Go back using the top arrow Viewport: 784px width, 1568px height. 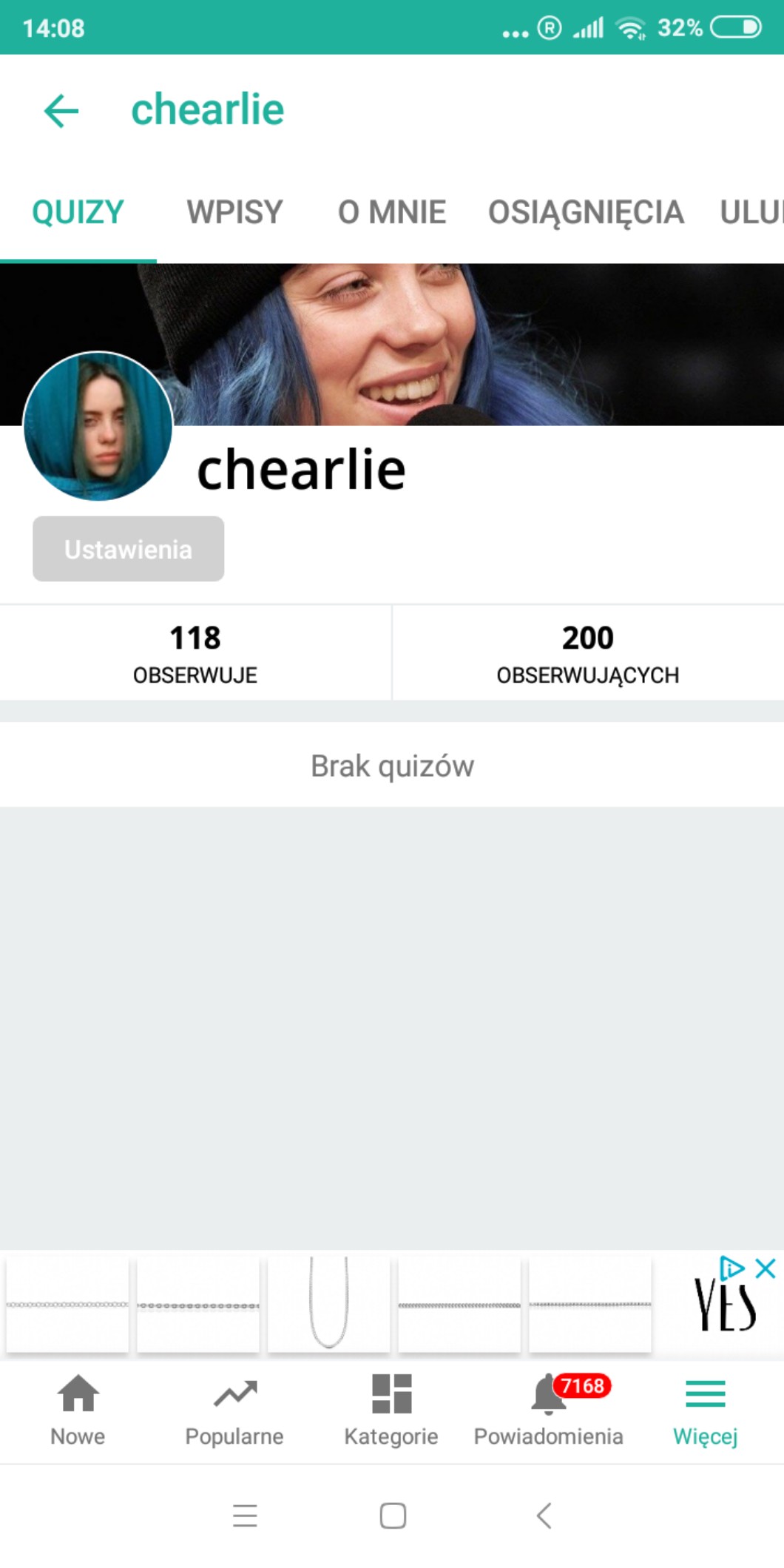(x=61, y=111)
